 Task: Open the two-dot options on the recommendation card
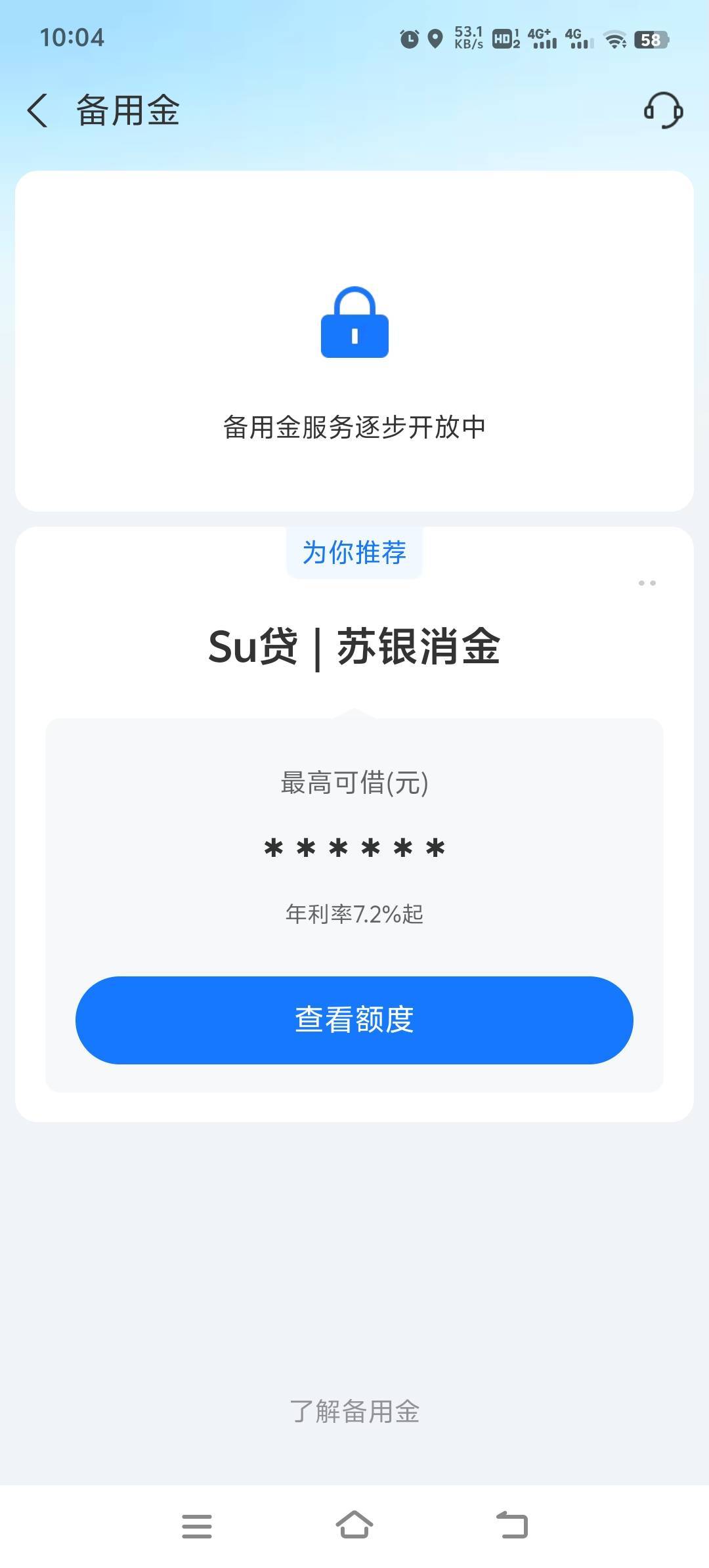pyautogui.click(x=647, y=583)
